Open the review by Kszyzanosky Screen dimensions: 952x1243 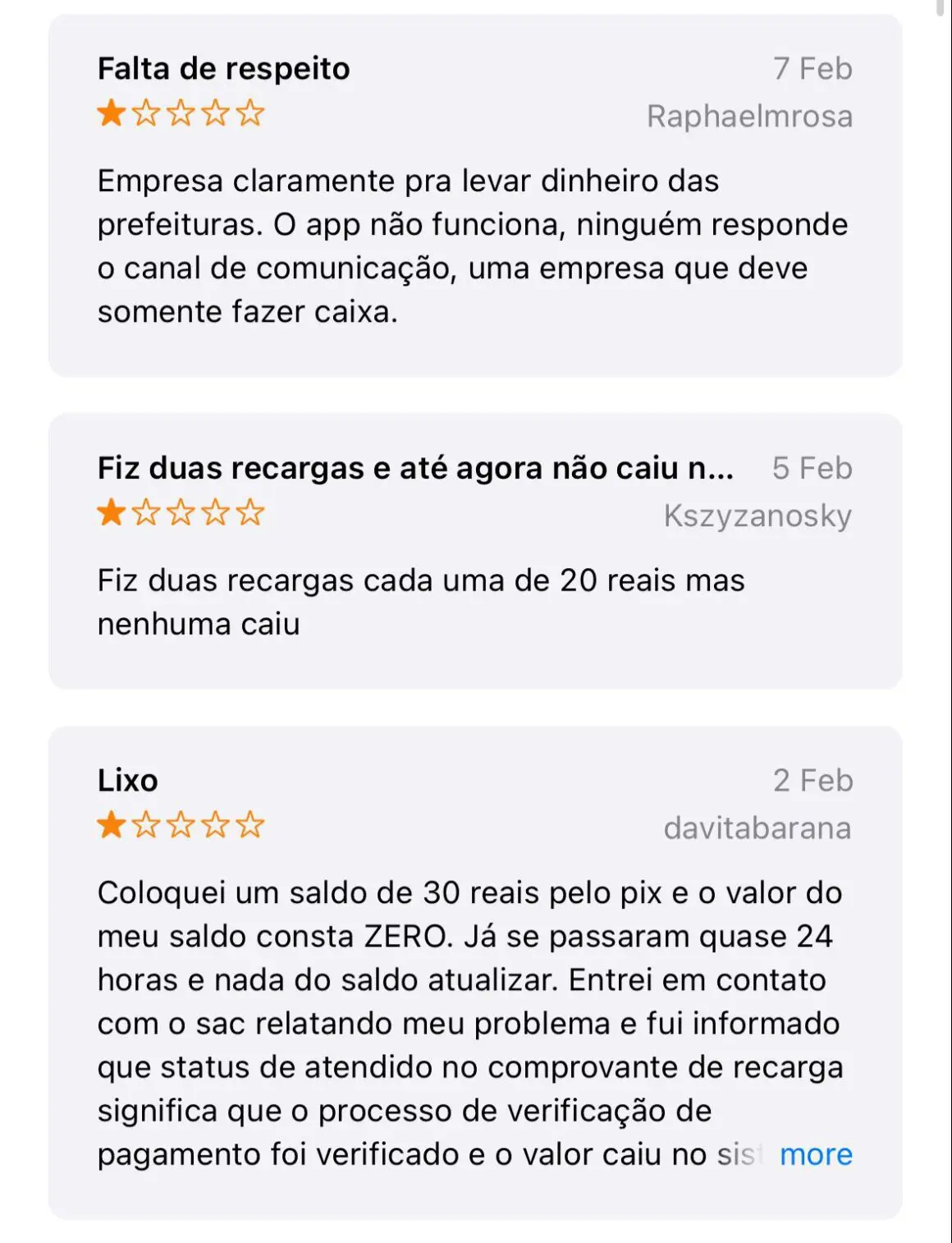click(x=474, y=552)
